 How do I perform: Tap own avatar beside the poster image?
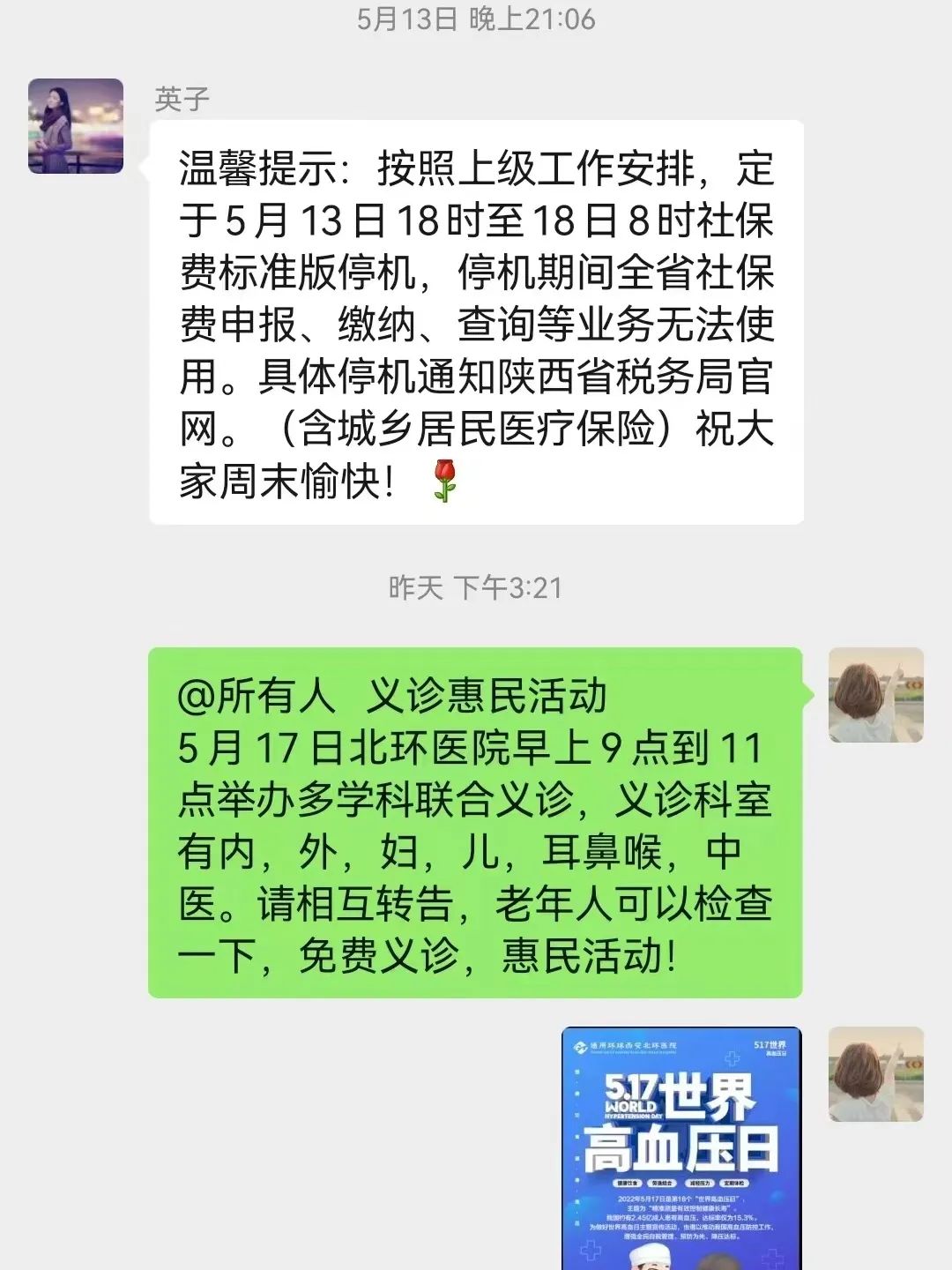coord(875,1074)
